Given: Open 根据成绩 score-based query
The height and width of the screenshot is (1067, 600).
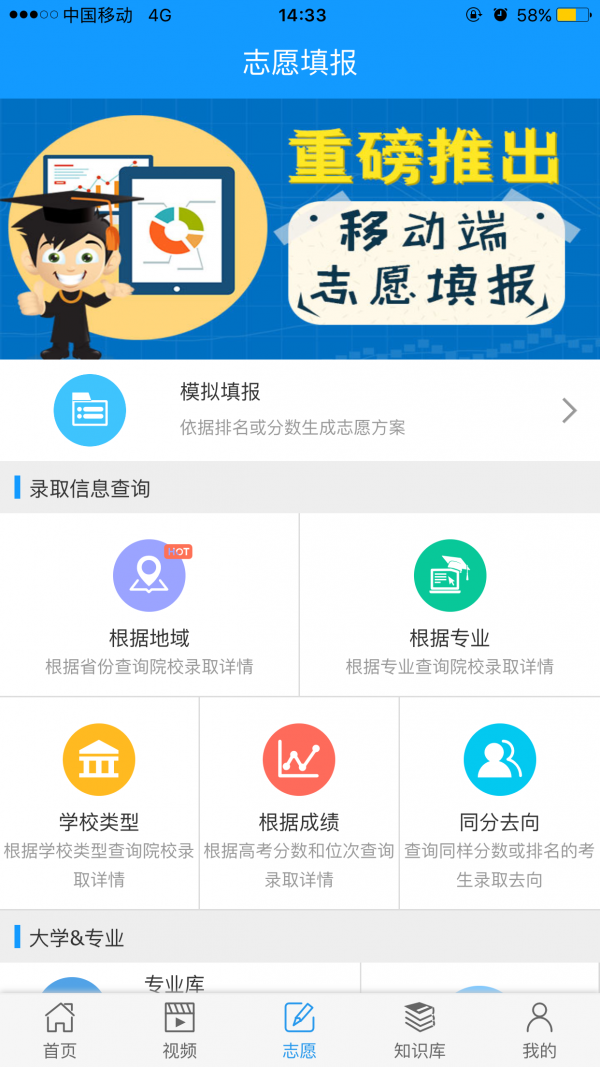Looking at the screenshot, I should 299,803.
